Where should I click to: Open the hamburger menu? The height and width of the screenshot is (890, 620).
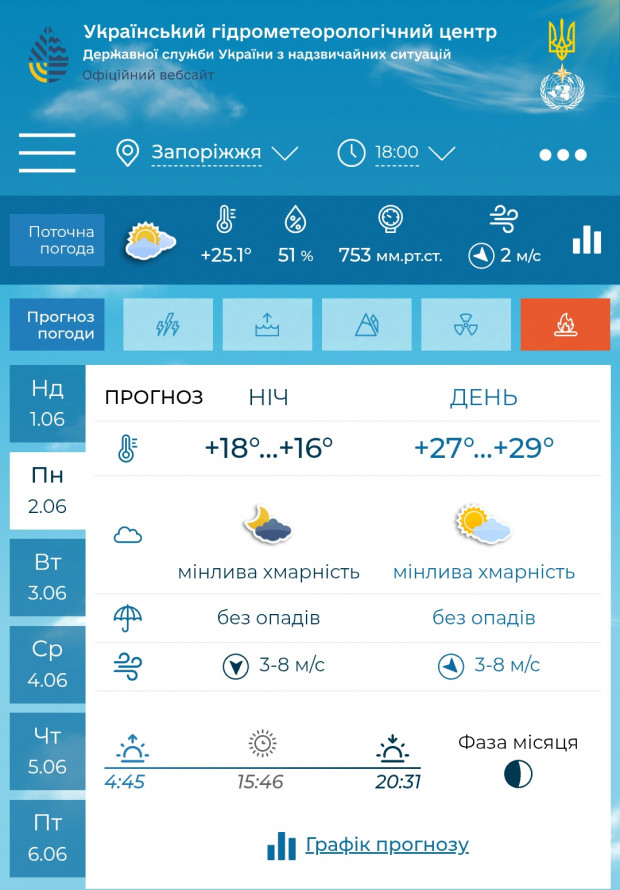[x=47, y=153]
